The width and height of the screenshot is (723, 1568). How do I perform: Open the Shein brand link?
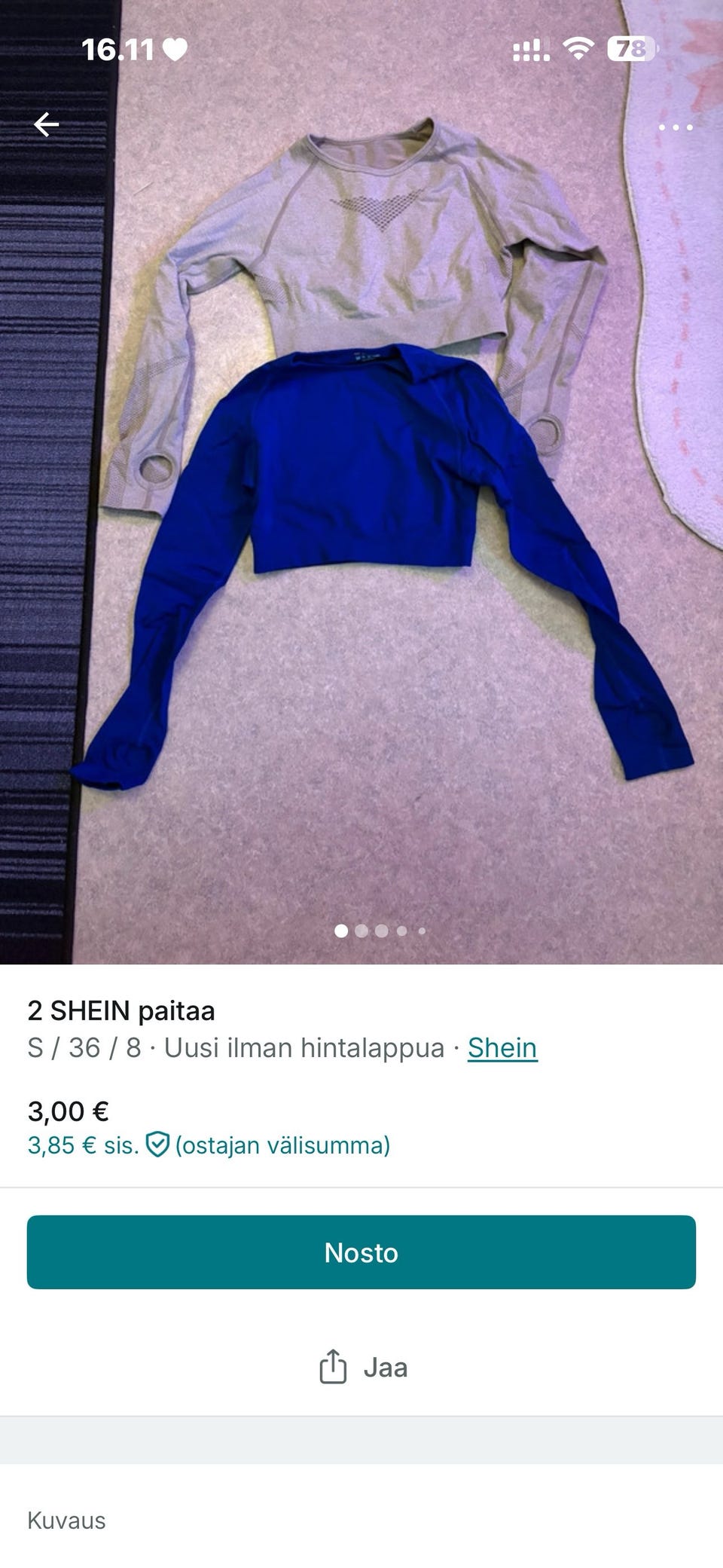(502, 1047)
